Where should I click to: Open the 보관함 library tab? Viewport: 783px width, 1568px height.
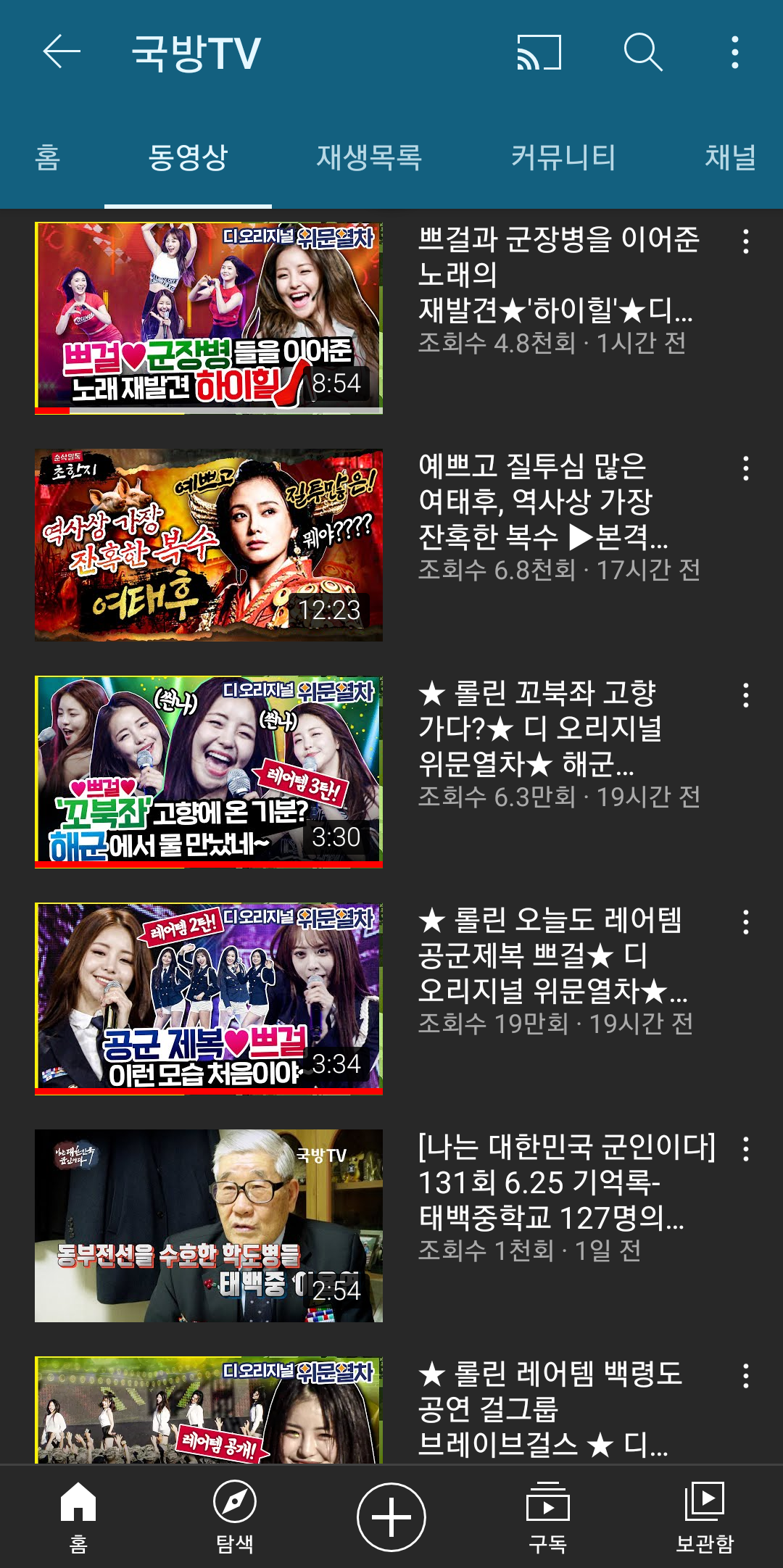[x=704, y=1517]
